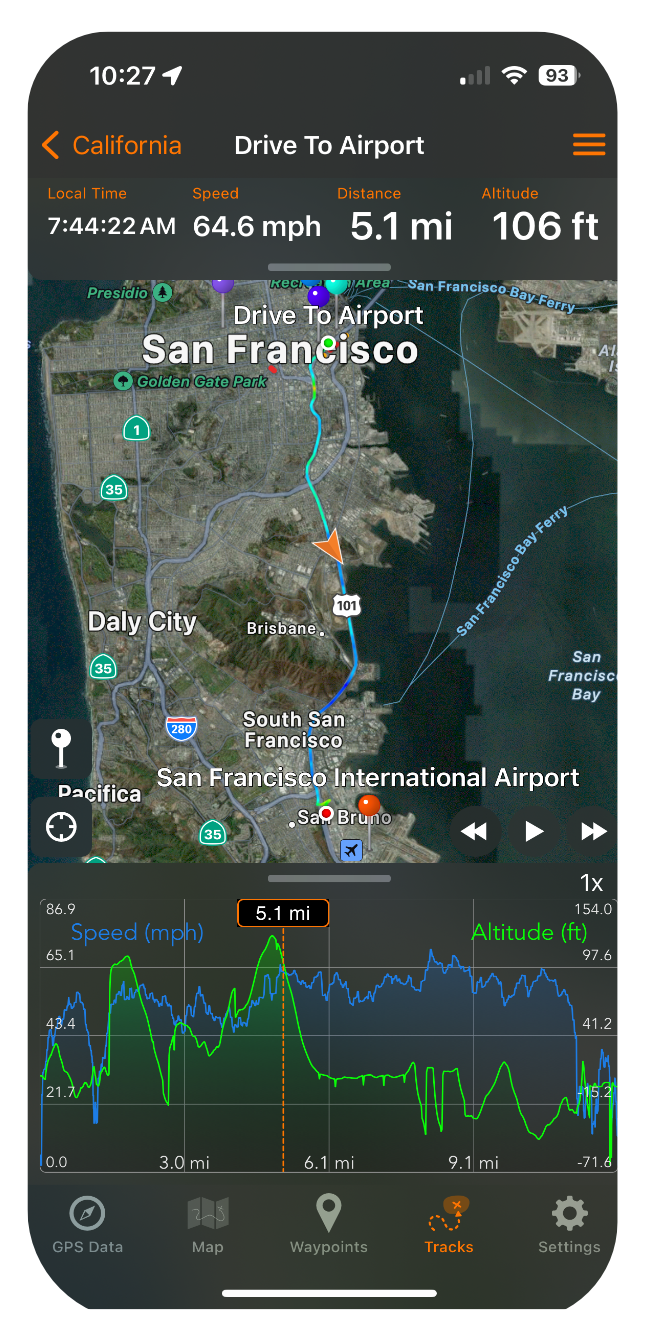Drop a waypoint pin on the map

coord(61,748)
